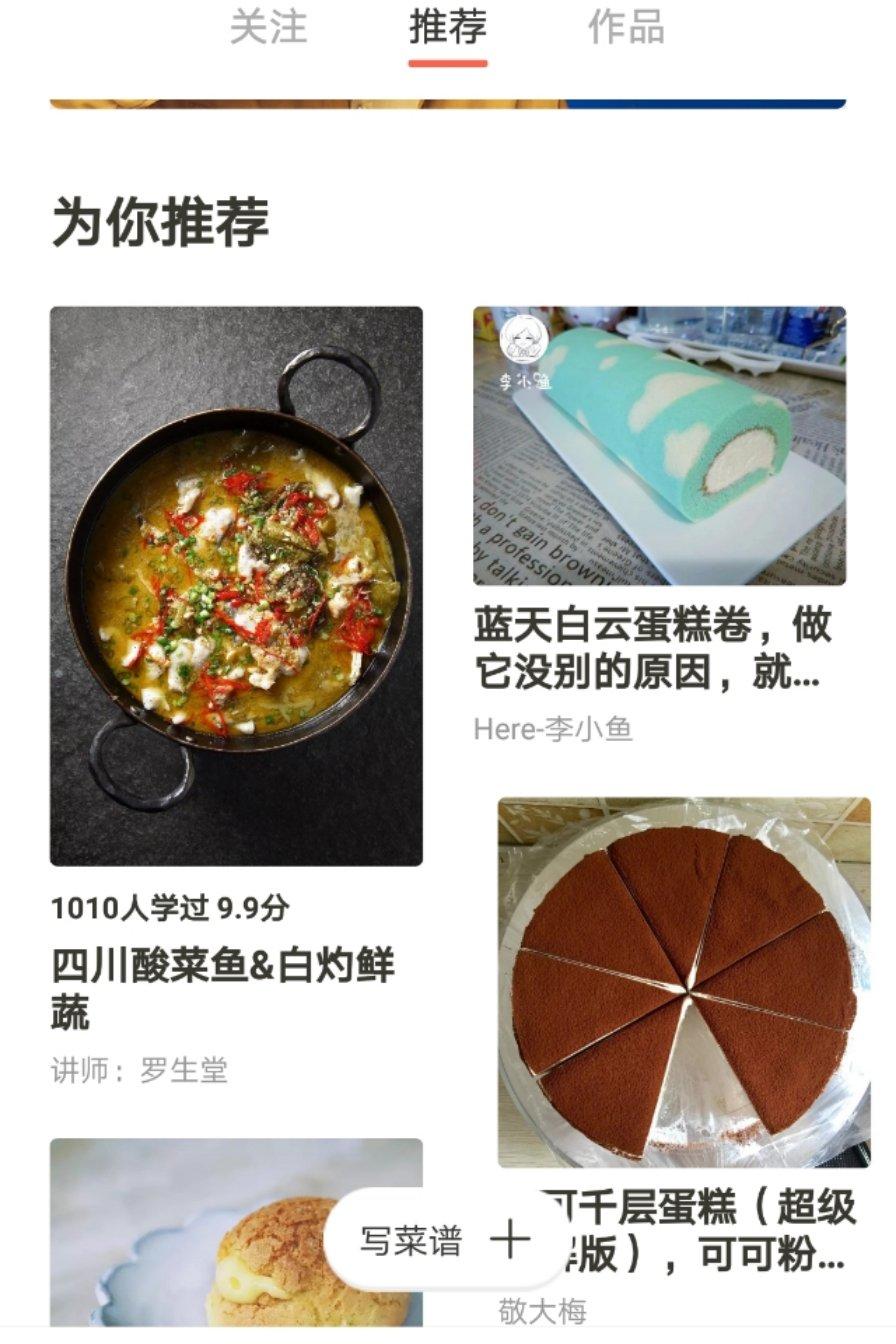Open the banner at the top of the feed
This screenshot has height=1344, width=896.
tap(447, 103)
